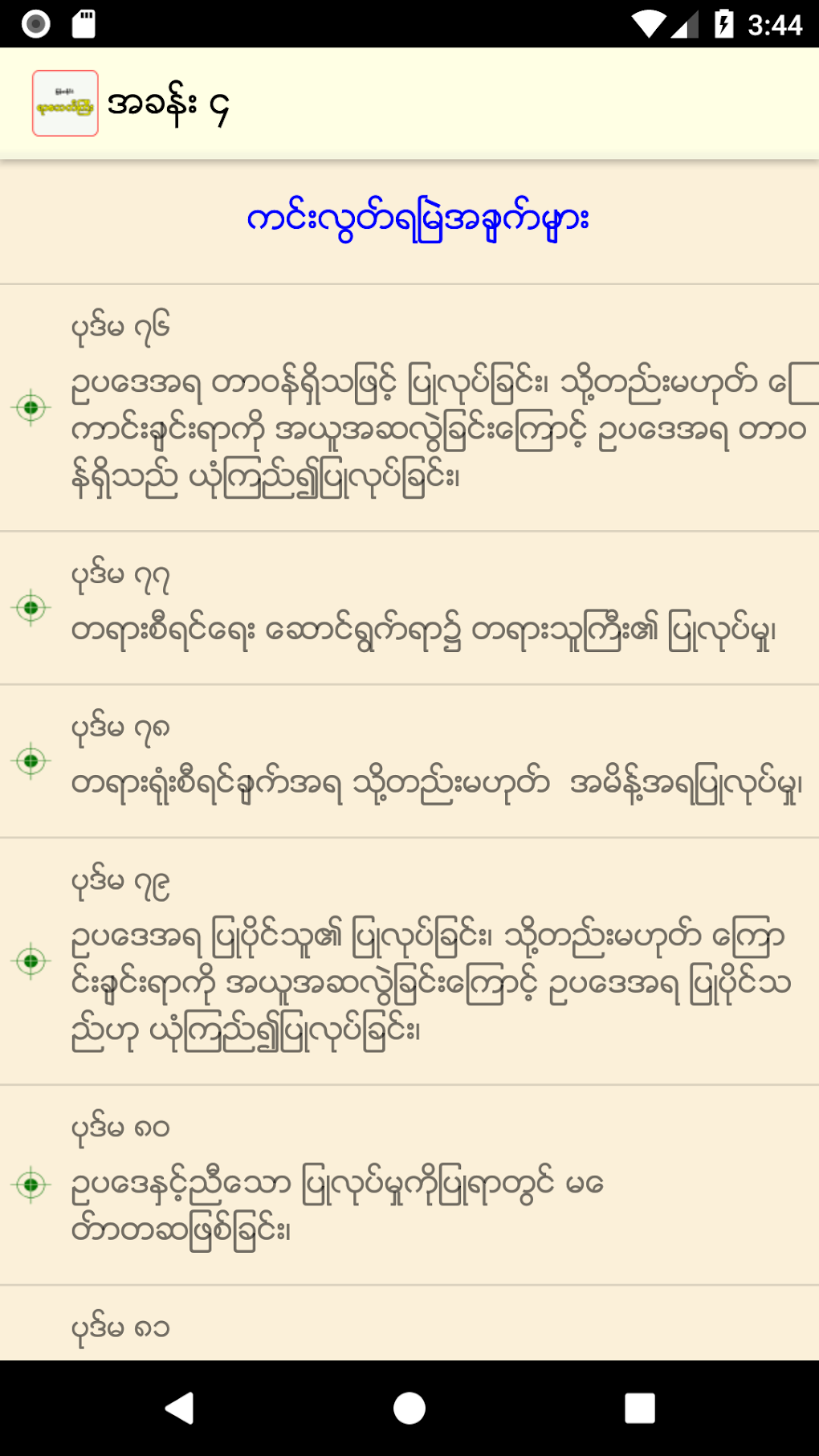Screen dimensions: 819x1456
Task: Open the section ပုဒ်မ ၈၁ row
Action: (x=409, y=1325)
